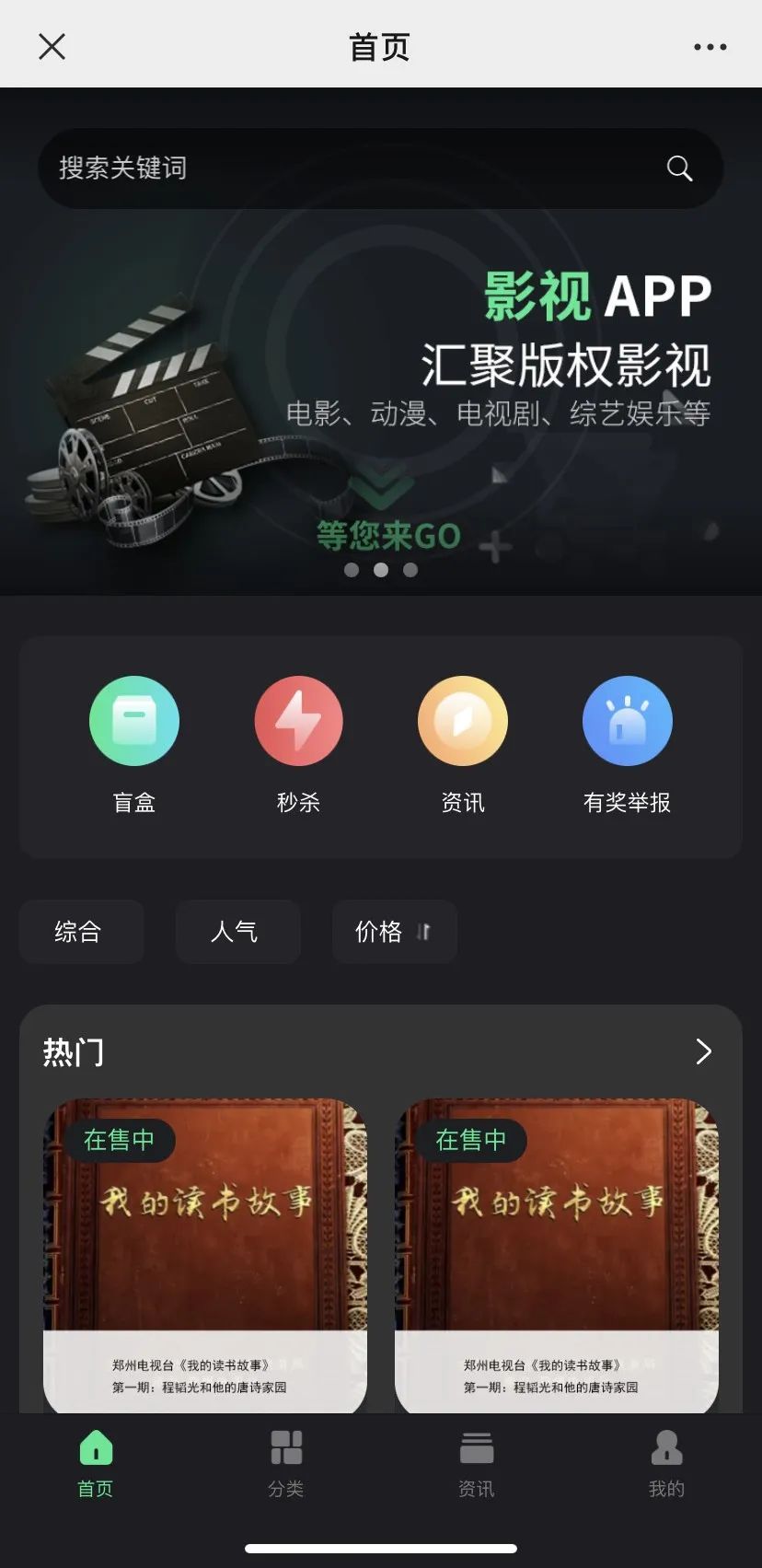The width and height of the screenshot is (762, 1568).
Task: Close the page with the X icon
Action: [52, 46]
